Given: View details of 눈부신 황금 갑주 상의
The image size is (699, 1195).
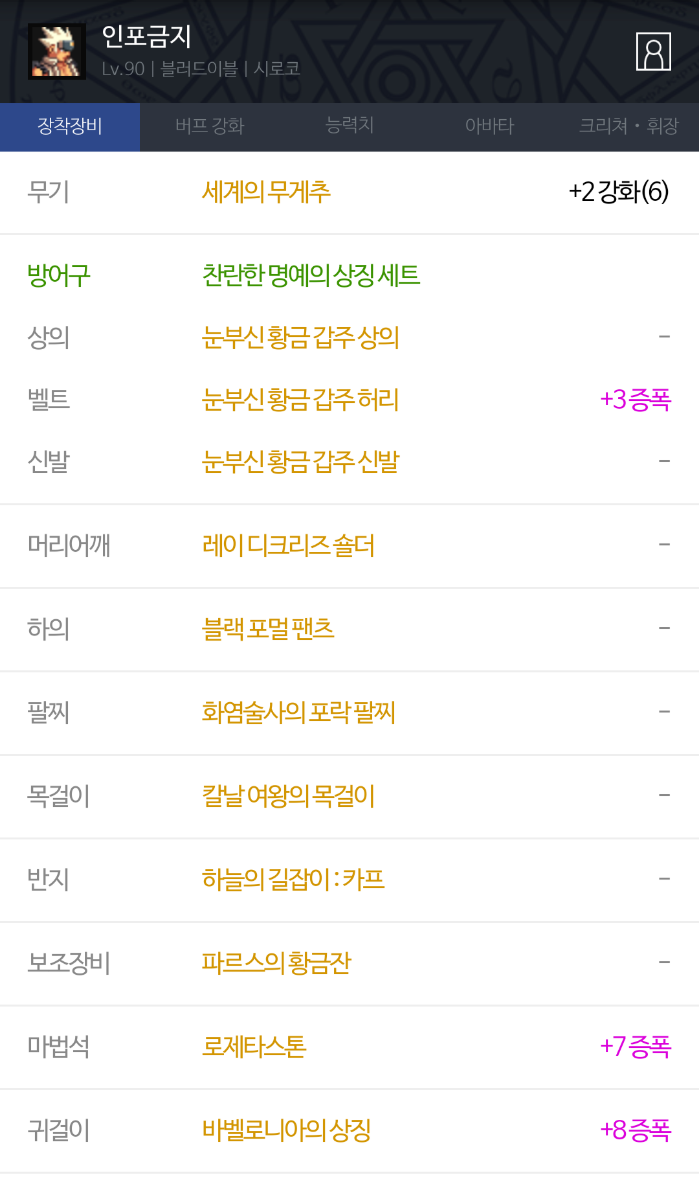Looking at the screenshot, I should (x=300, y=337).
